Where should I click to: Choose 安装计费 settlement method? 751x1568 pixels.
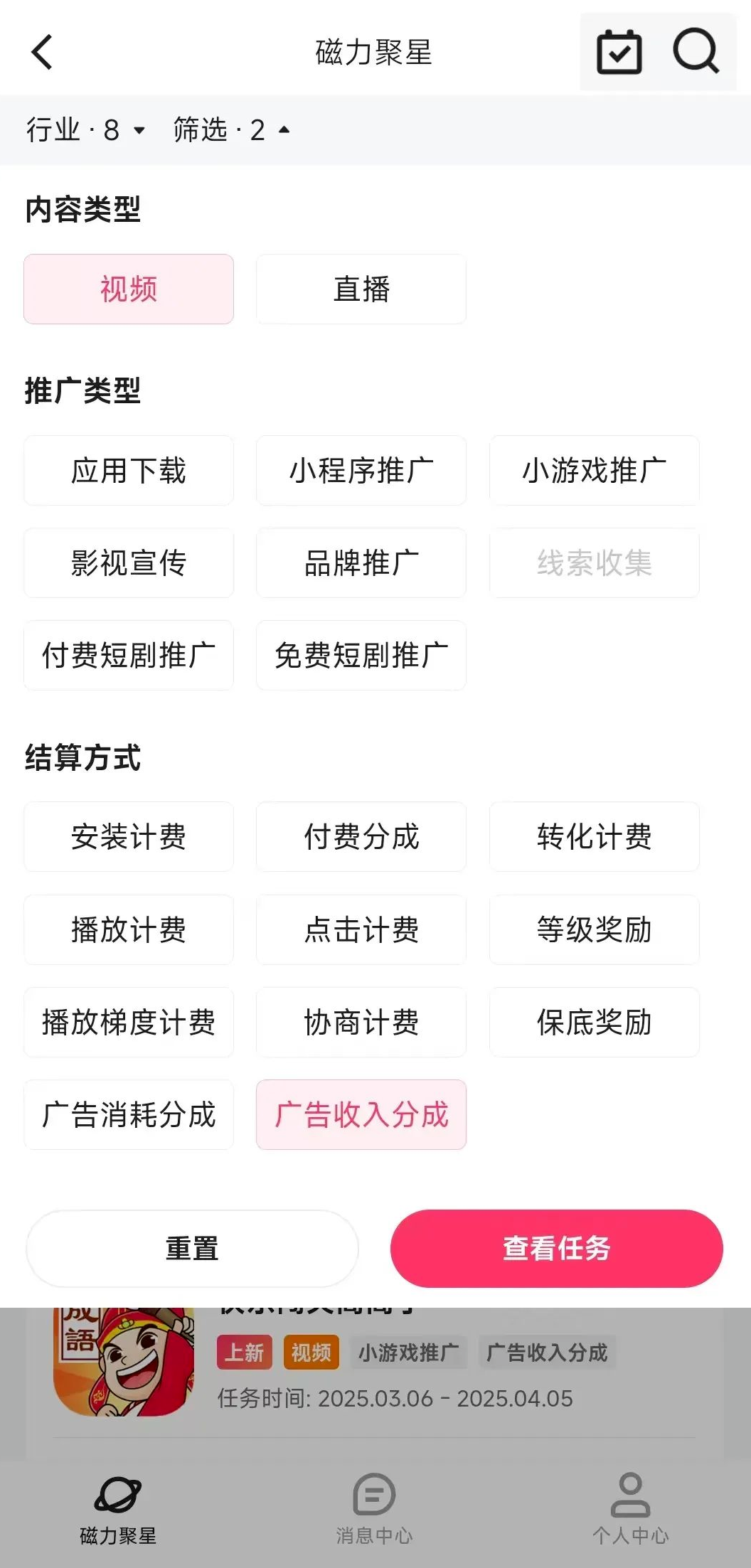tap(129, 837)
